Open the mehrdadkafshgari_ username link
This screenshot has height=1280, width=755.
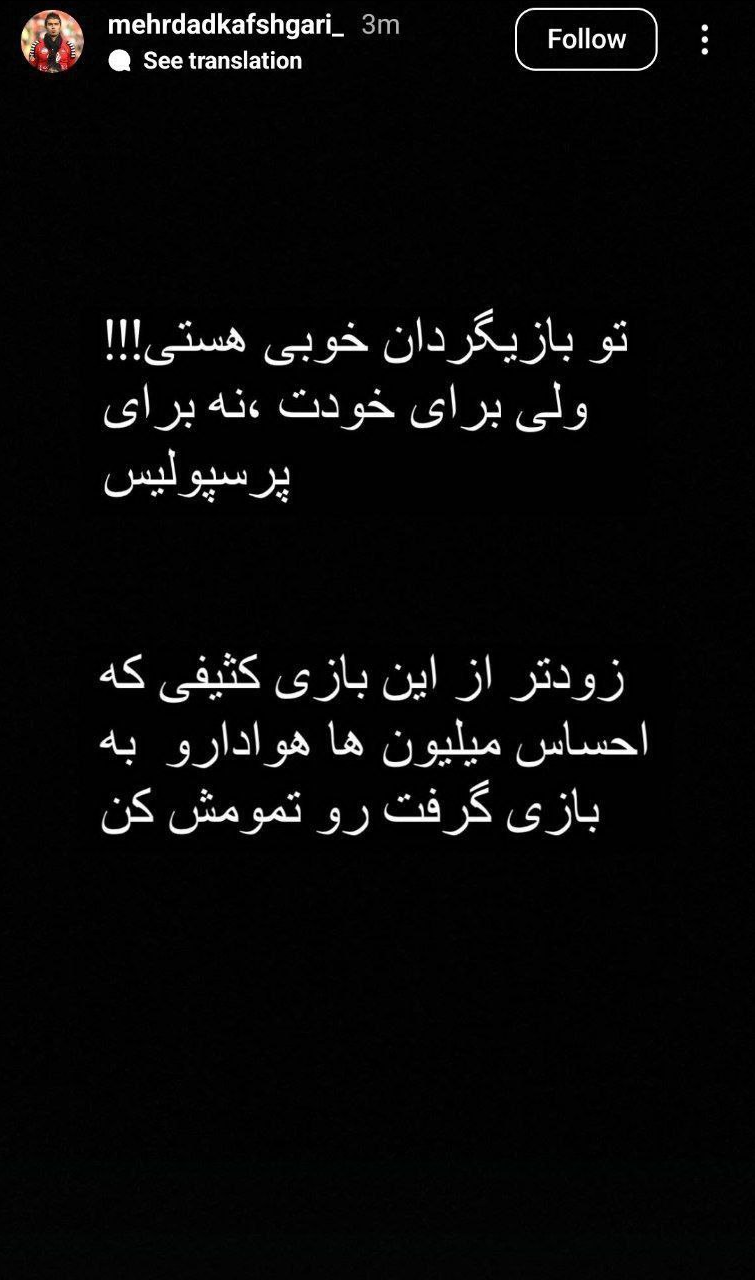pos(225,25)
